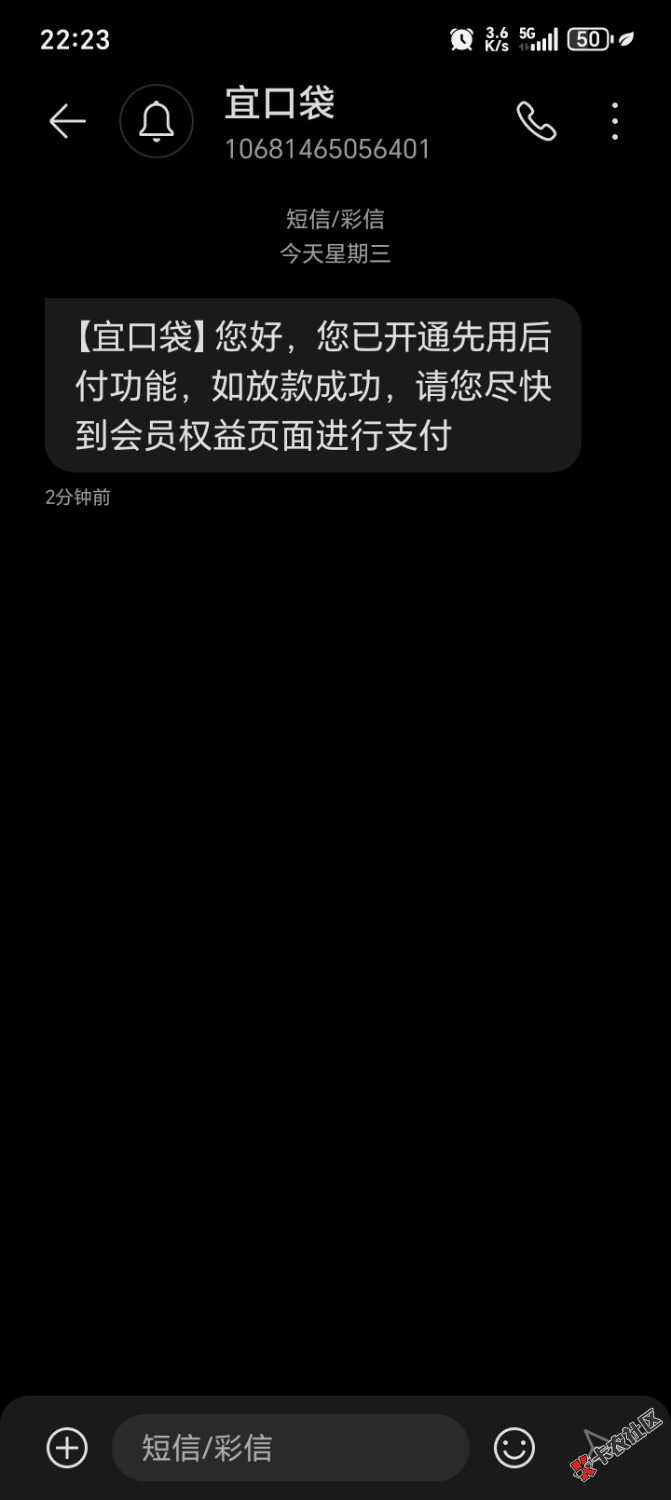Focus the 短信/彩信 message input field
The width and height of the screenshot is (671, 1500).
pos(290,1447)
